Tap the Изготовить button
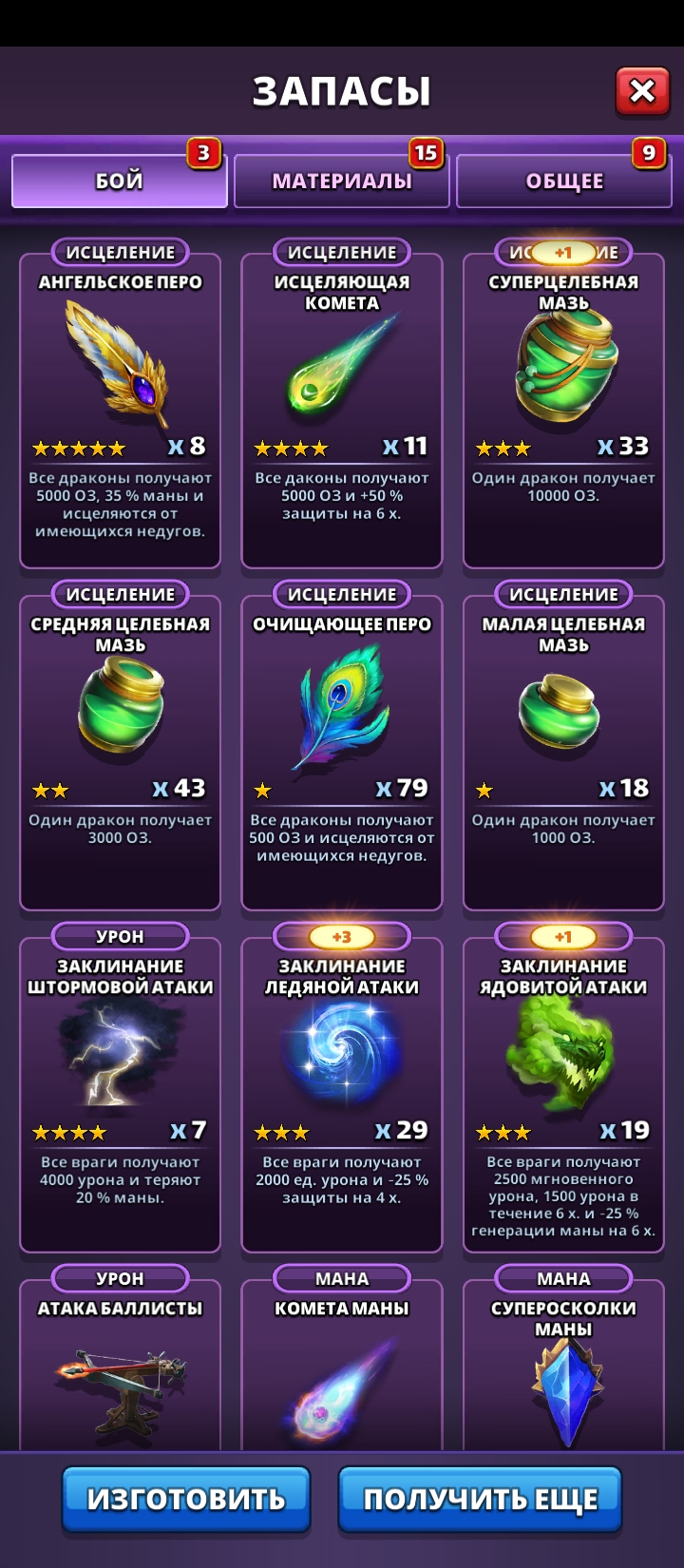Image resolution: width=684 pixels, height=1568 pixels. click(186, 1499)
